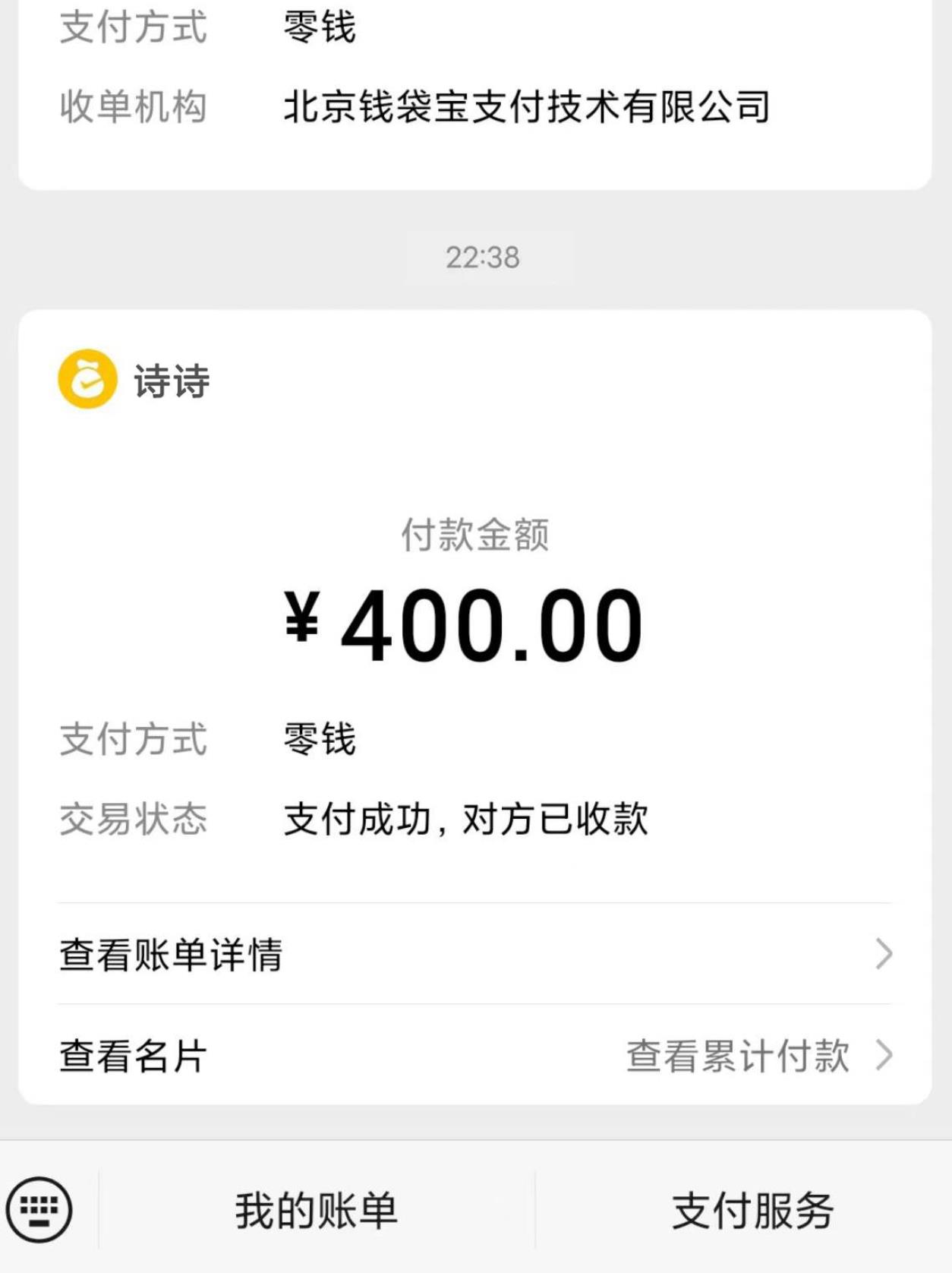This screenshot has height=1273, width=952.
Task: Open 查看账单详情 for the ¥400 payment
Action: [x=474, y=954]
